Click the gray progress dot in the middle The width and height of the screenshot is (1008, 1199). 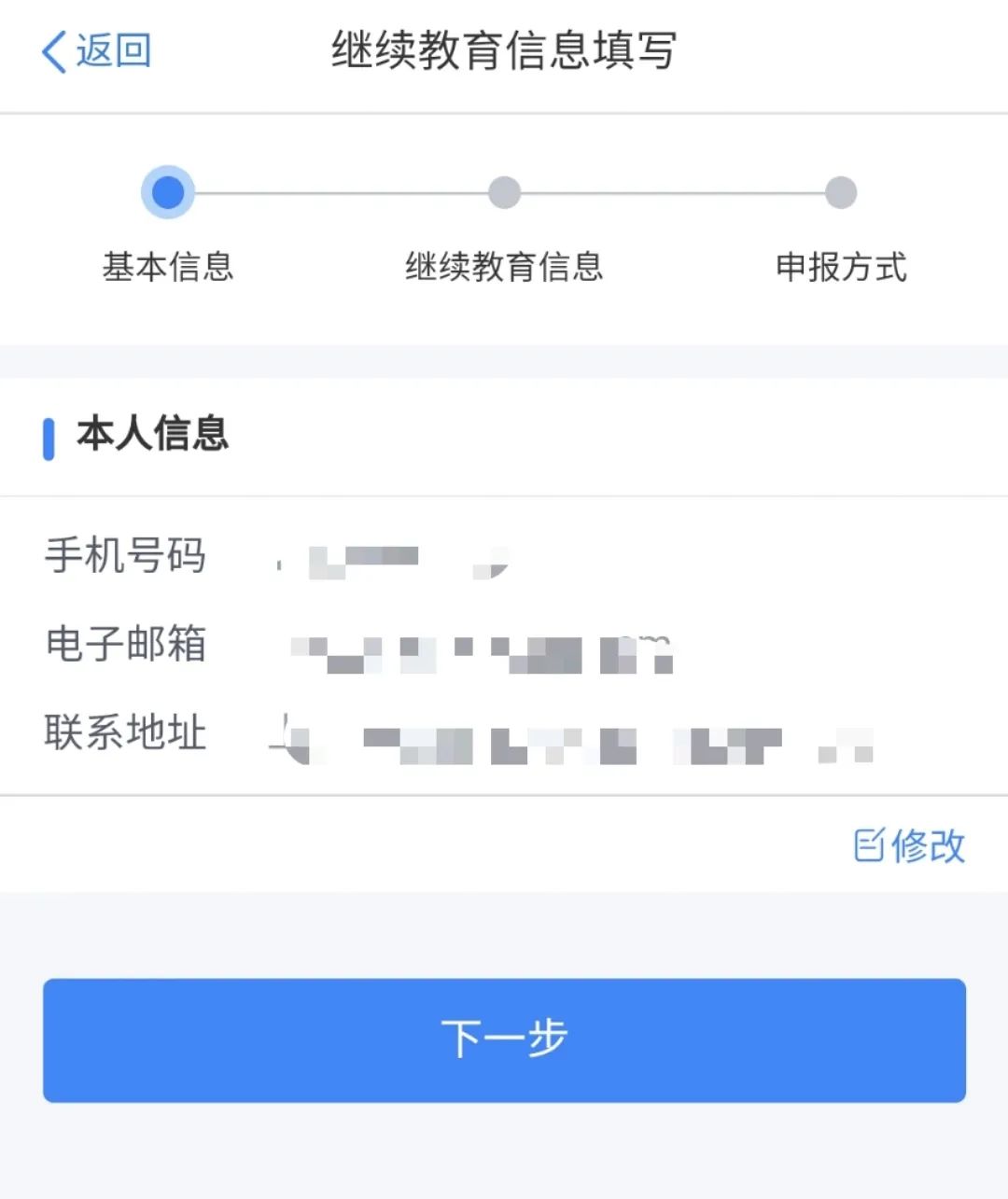(504, 192)
